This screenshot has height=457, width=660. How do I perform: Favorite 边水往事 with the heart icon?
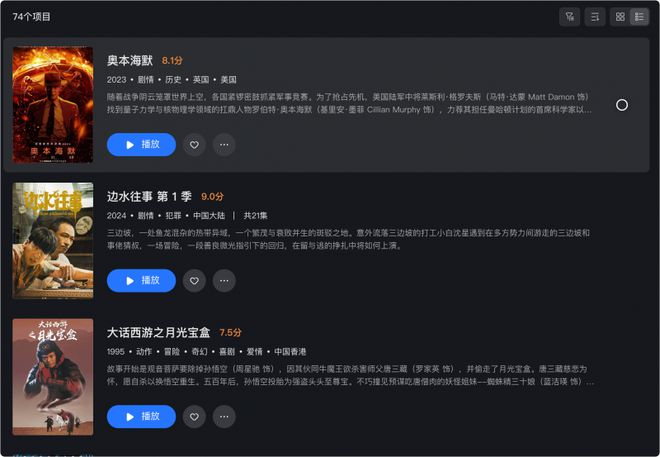[194, 281]
